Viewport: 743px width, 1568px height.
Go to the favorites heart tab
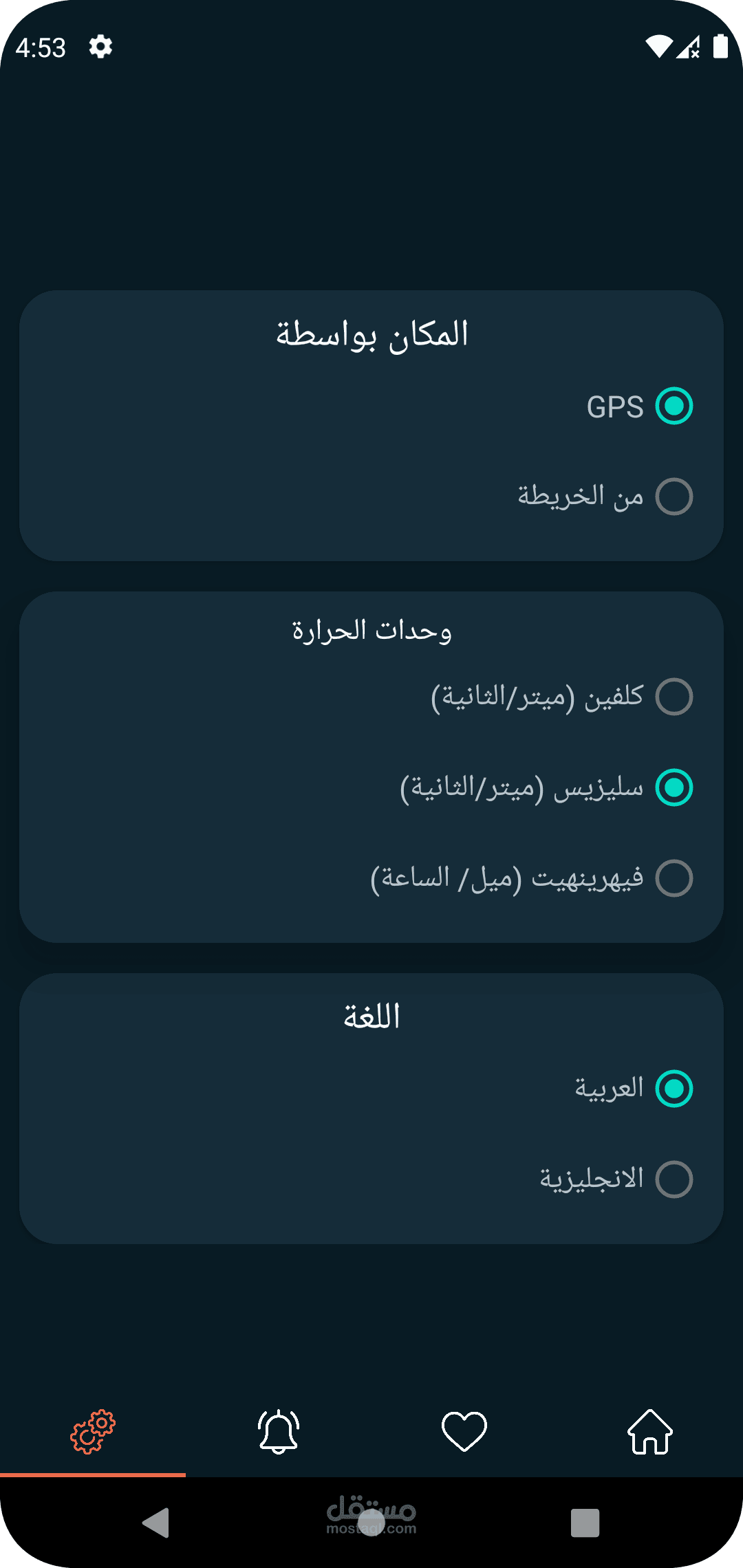click(464, 1432)
